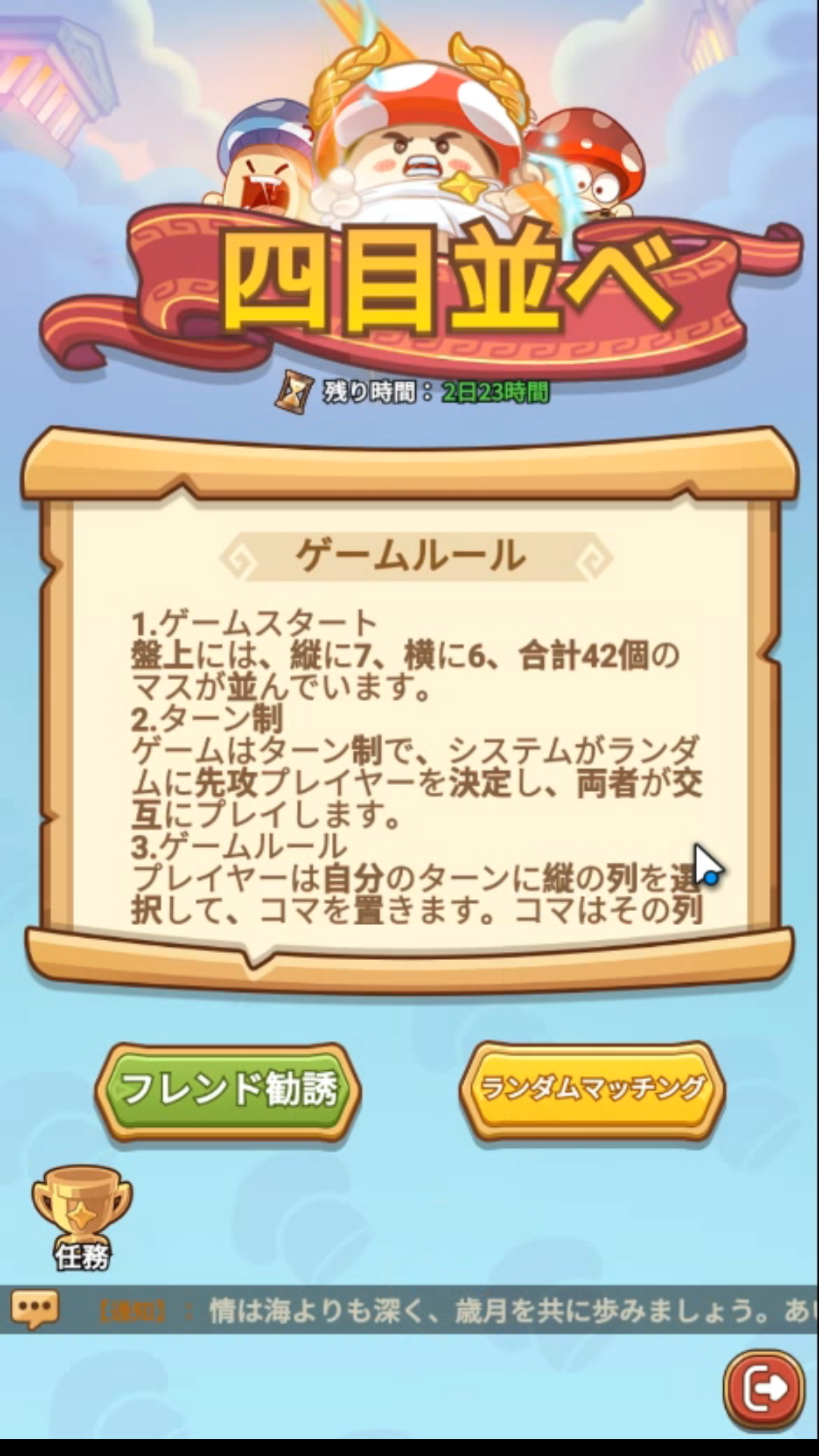Start ランダムマッチング
Viewport: 819px width, 1456px height.
[591, 1090]
